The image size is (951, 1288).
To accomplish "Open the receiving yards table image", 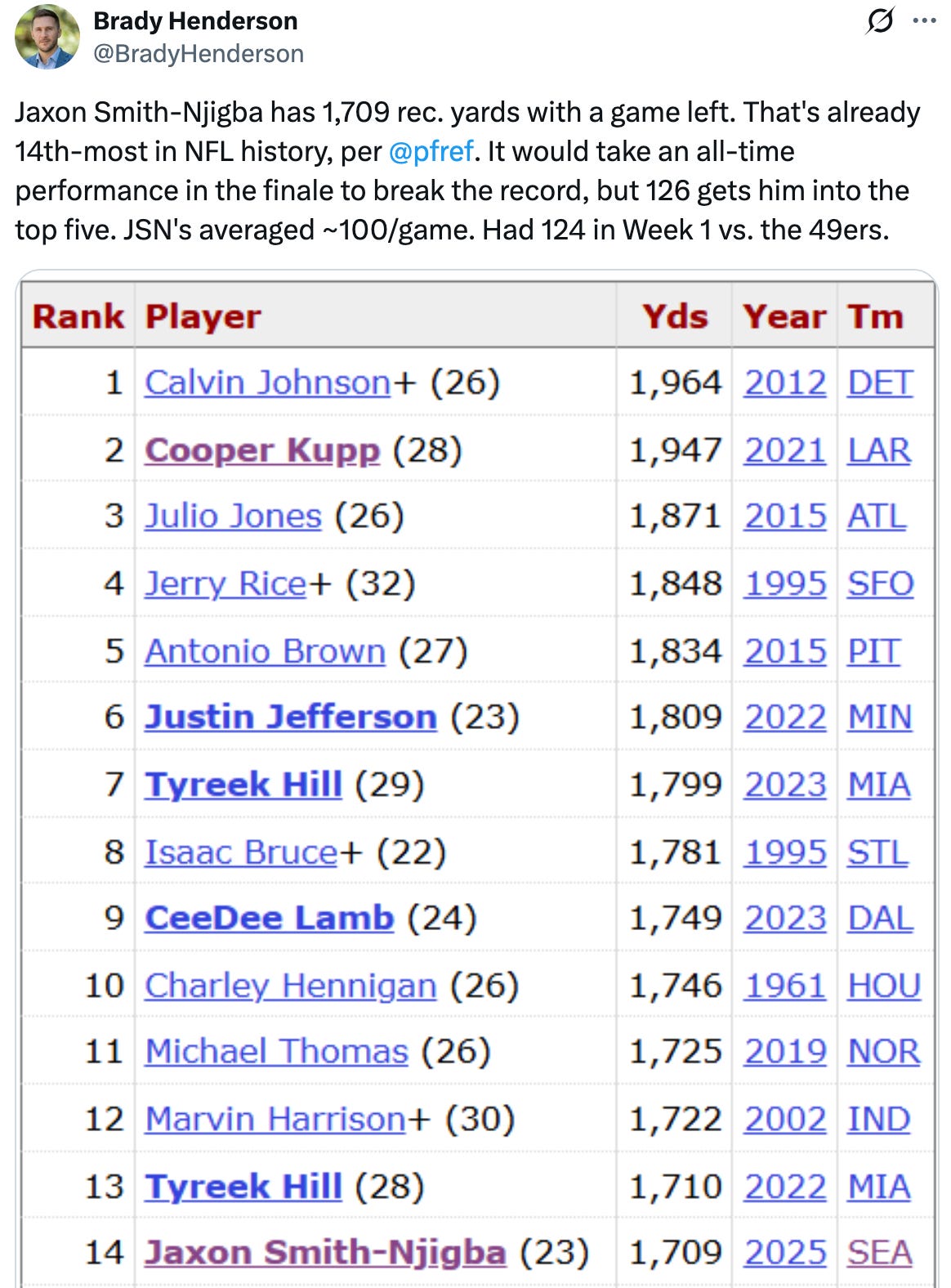I will [476, 779].
